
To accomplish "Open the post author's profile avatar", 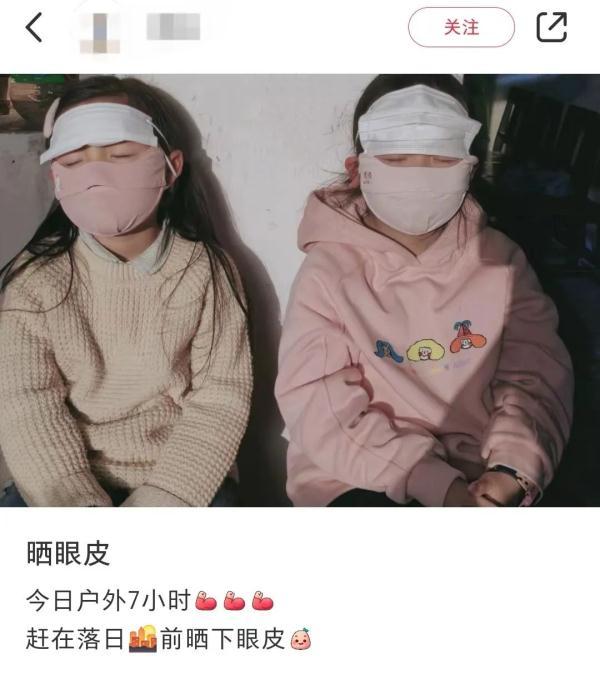I will [99, 28].
